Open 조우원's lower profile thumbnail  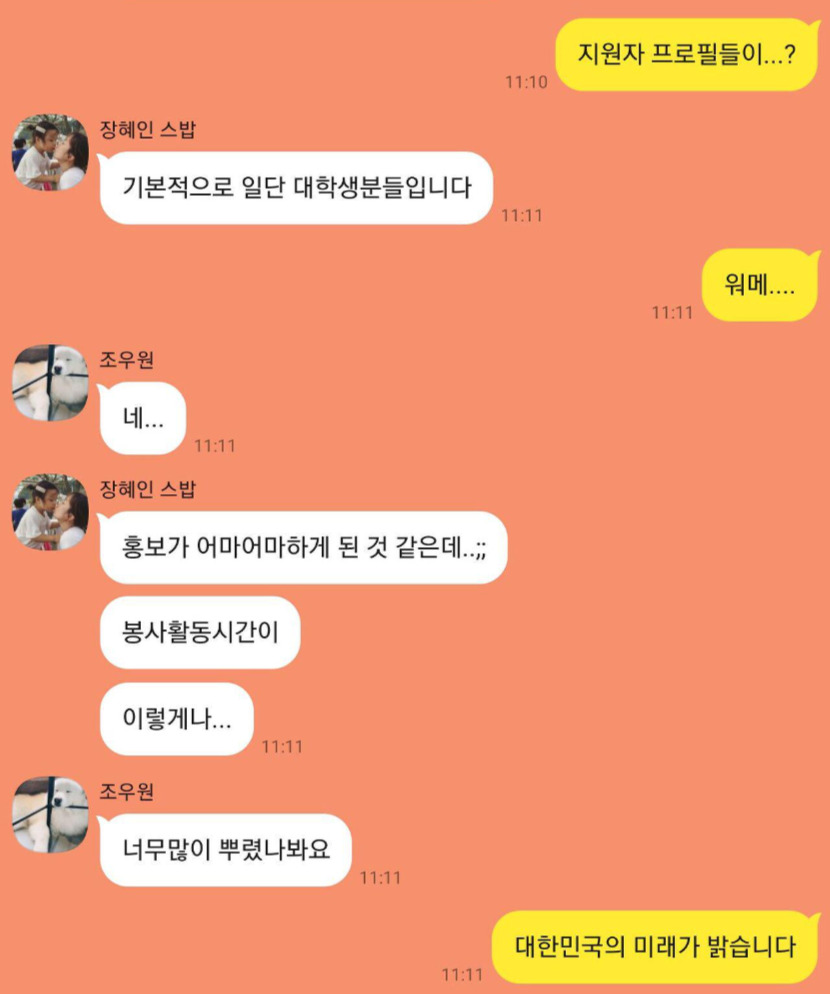tap(49, 822)
